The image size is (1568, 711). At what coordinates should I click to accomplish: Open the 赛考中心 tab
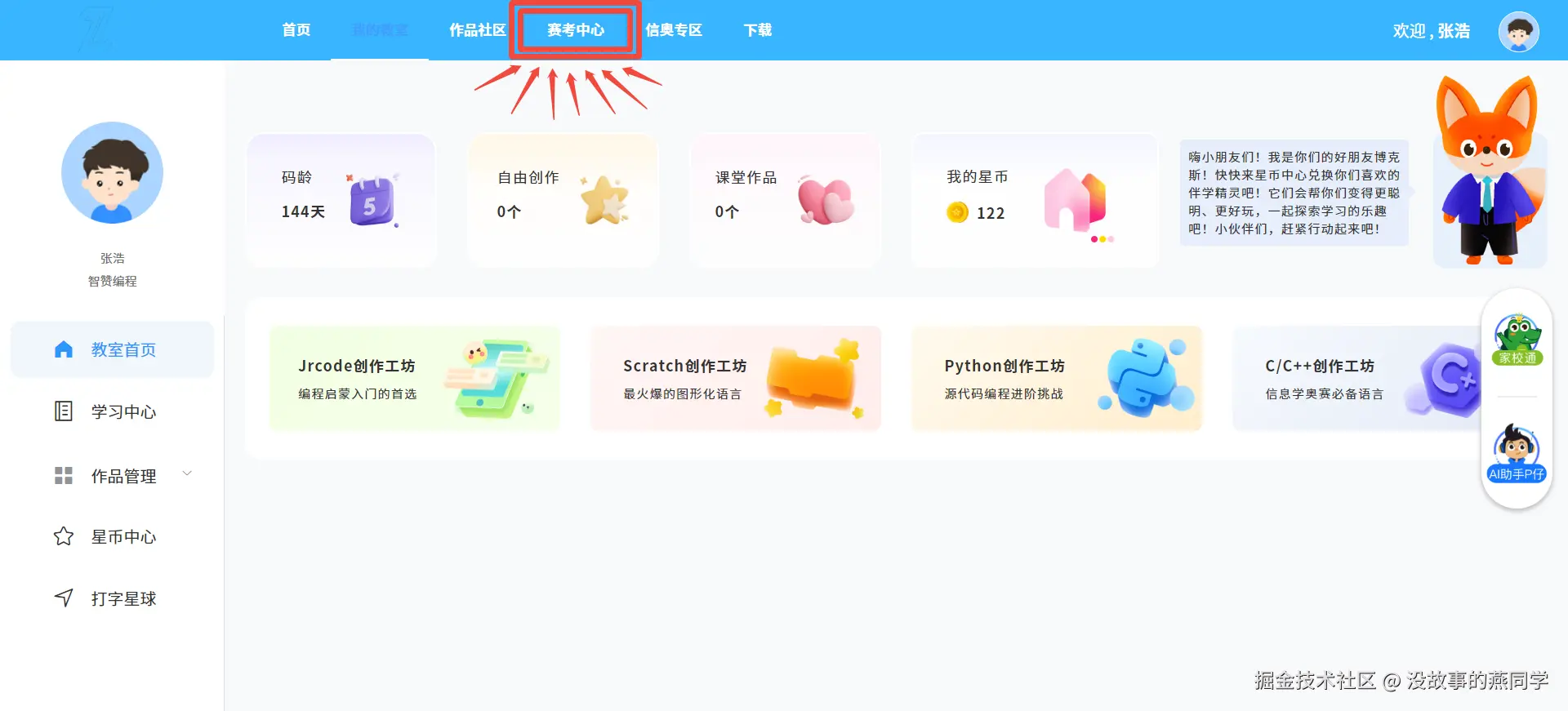576,30
